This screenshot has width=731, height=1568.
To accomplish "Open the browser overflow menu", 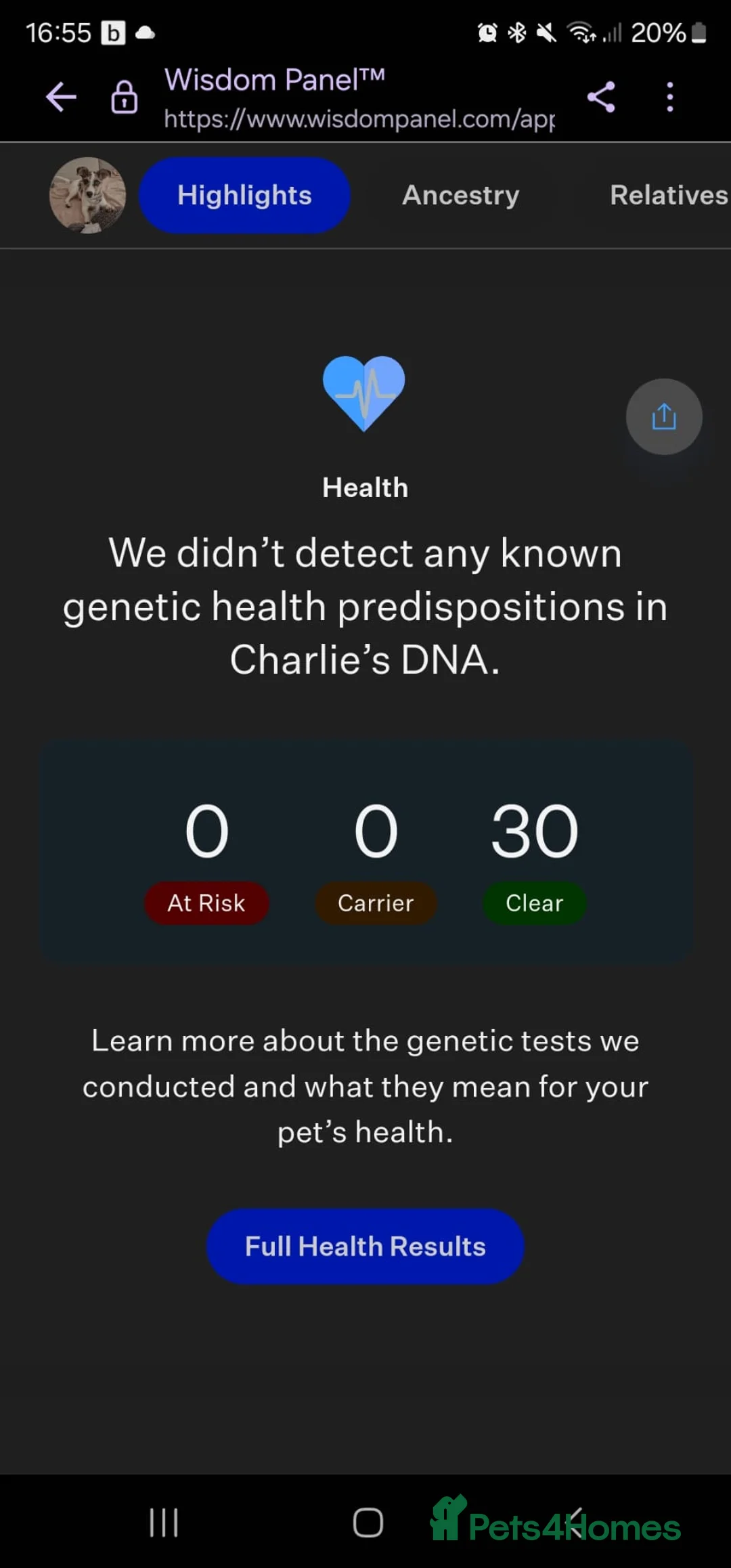I will (x=669, y=97).
